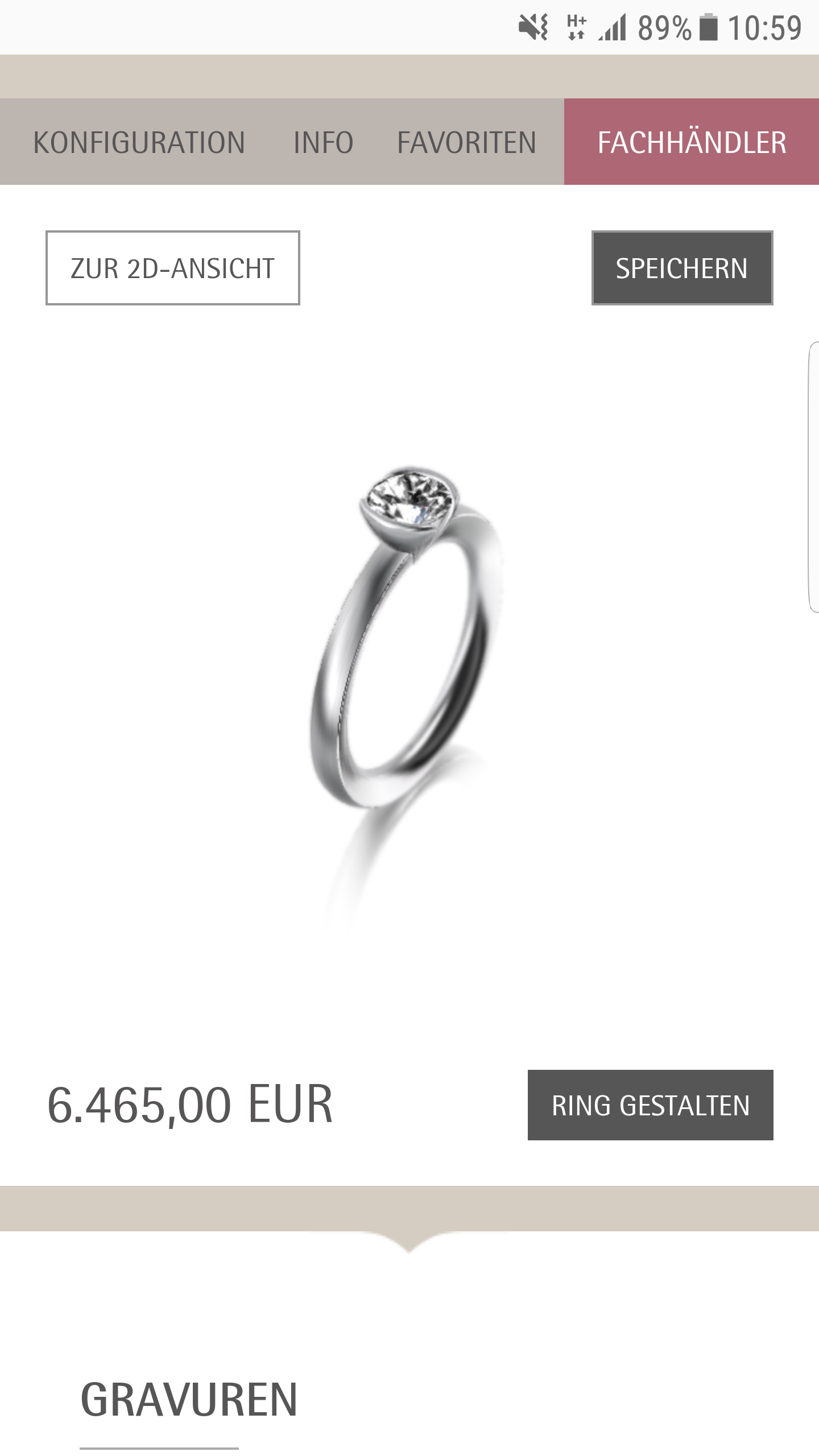This screenshot has width=819, height=1456.
Task: Go to the Favoriten tab
Action: tap(466, 142)
